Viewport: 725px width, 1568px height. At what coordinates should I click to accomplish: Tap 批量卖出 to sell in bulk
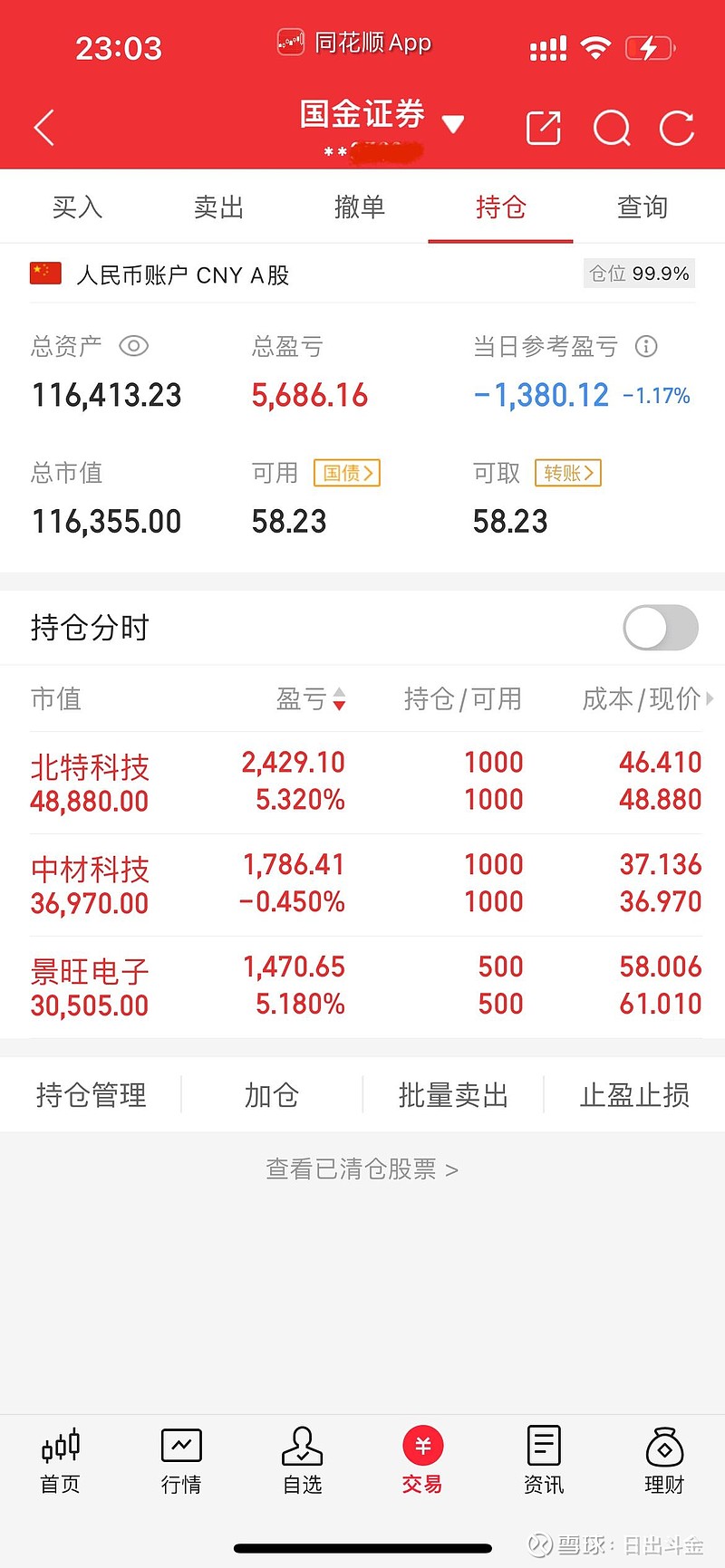tap(453, 1095)
